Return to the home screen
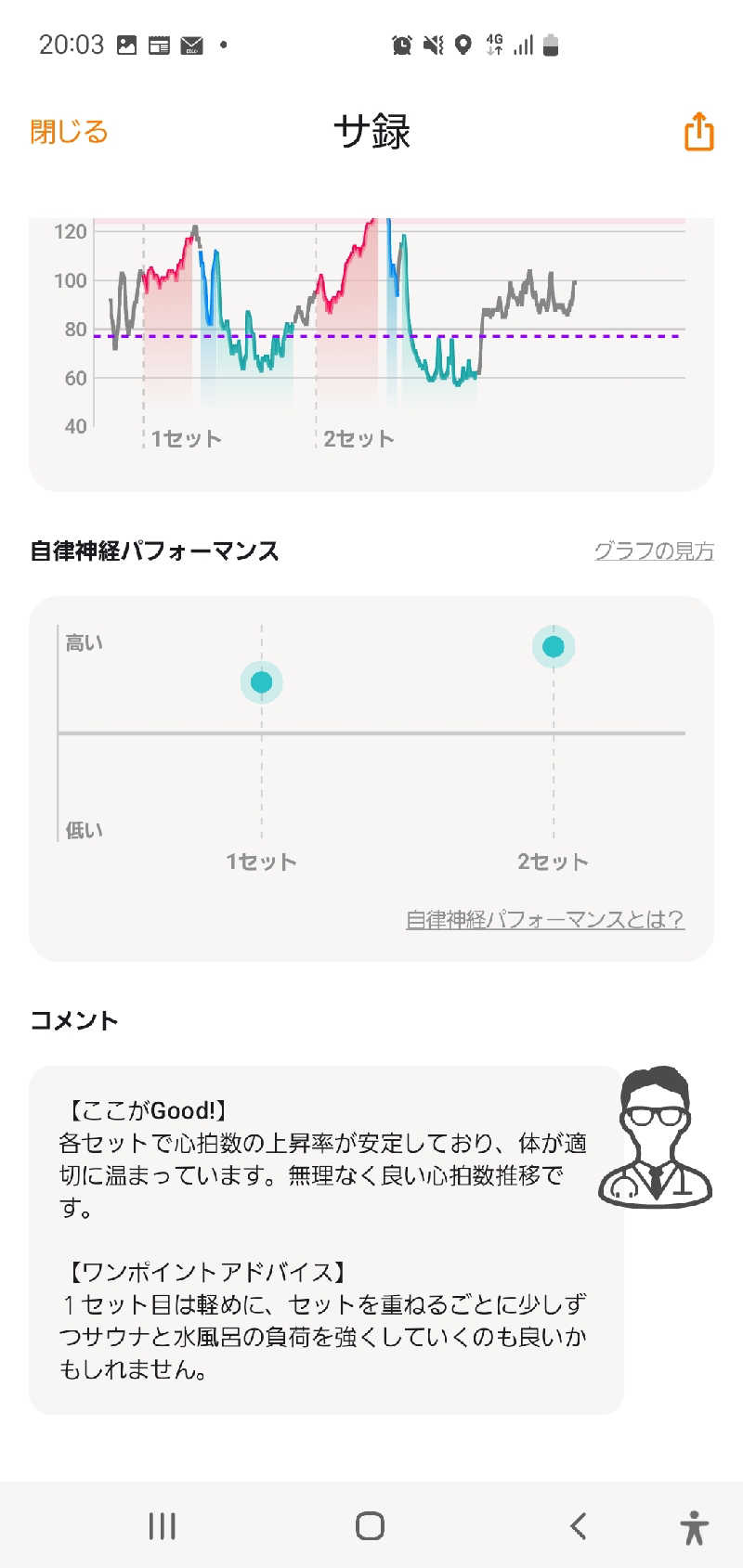This screenshot has height=1568, width=743. click(371, 1525)
